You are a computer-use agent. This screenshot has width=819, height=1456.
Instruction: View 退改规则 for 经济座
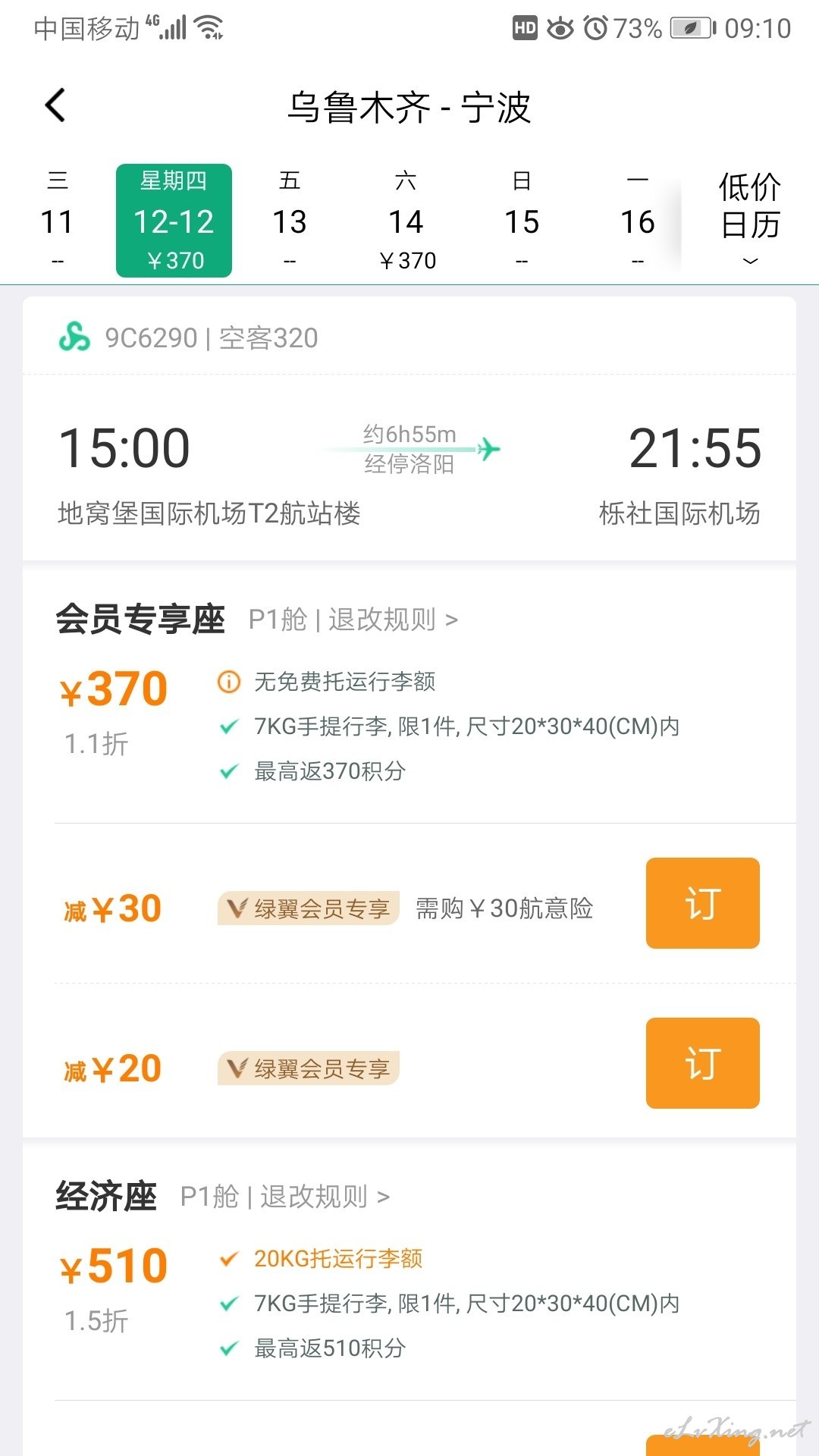coord(325,1197)
